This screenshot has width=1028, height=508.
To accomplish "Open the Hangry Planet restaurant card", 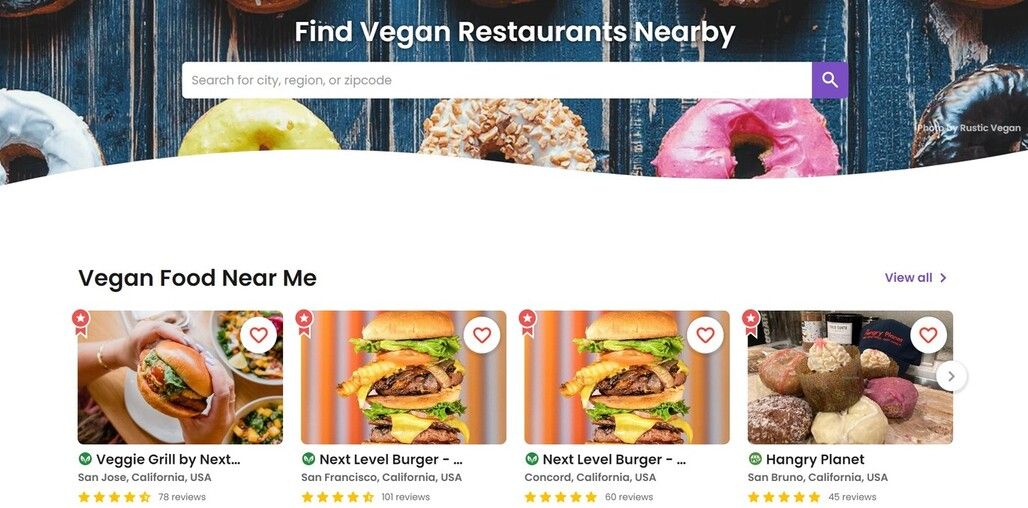I will click(815, 459).
